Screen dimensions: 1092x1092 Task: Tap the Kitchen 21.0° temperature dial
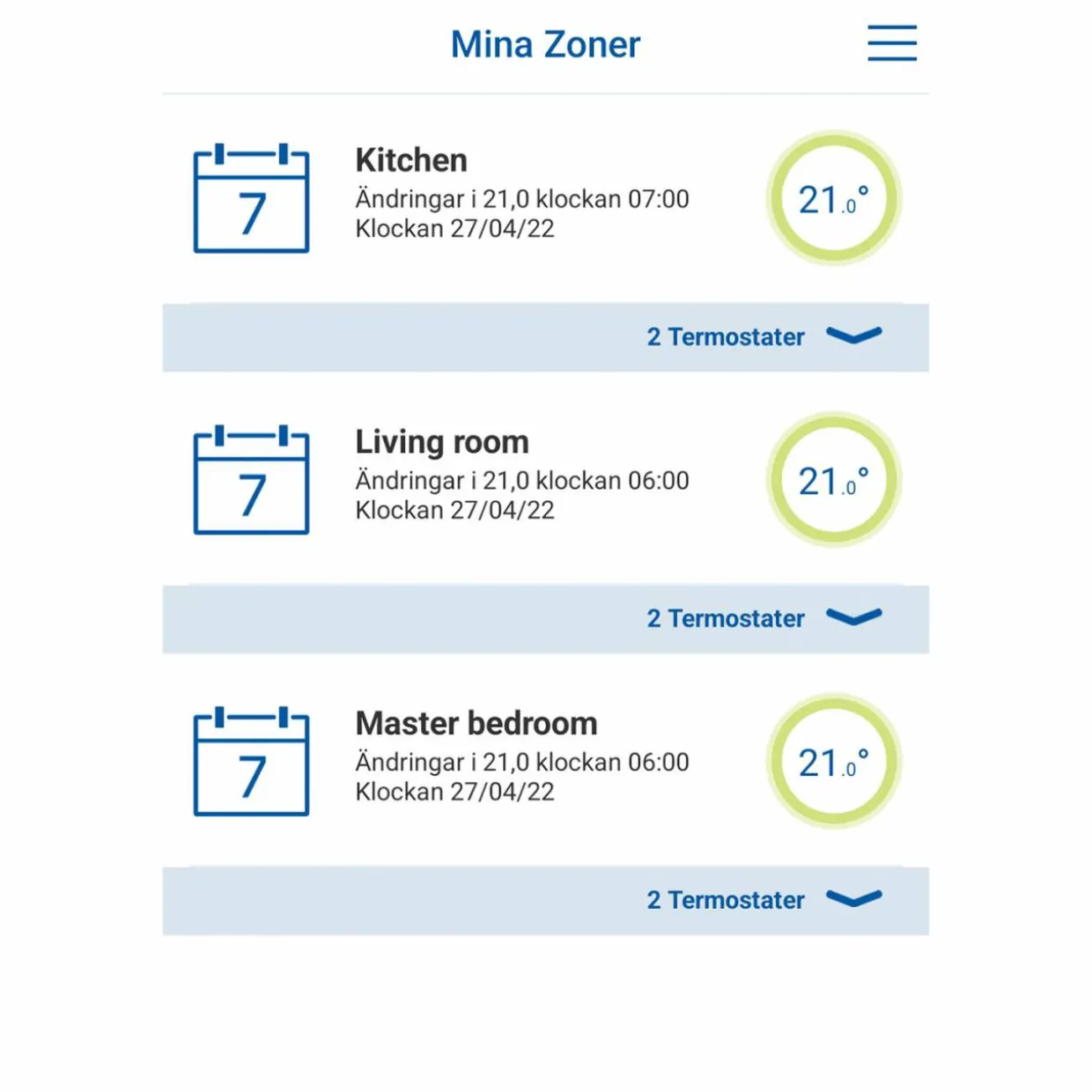tap(833, 198)
